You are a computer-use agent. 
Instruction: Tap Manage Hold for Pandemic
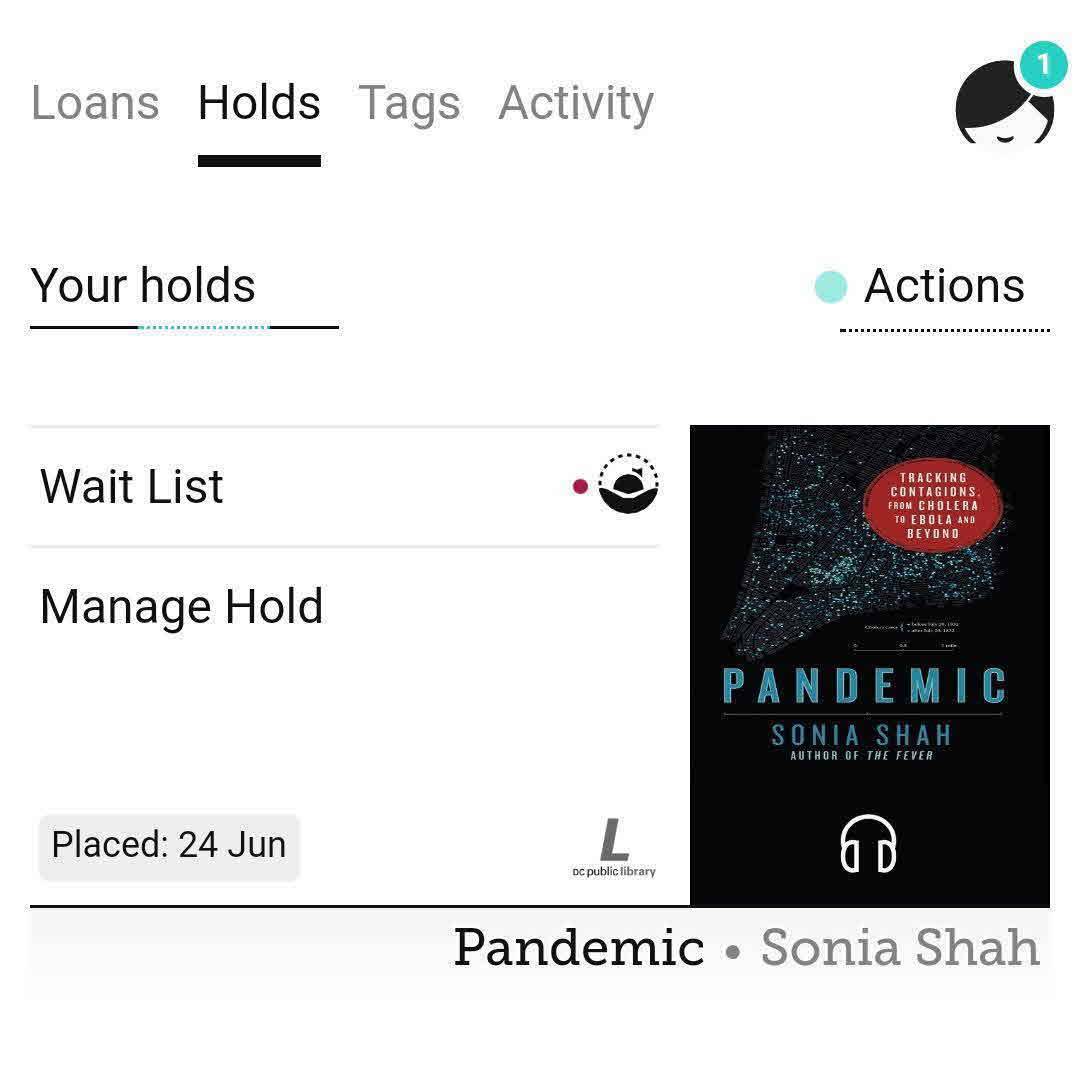(182, 607)
